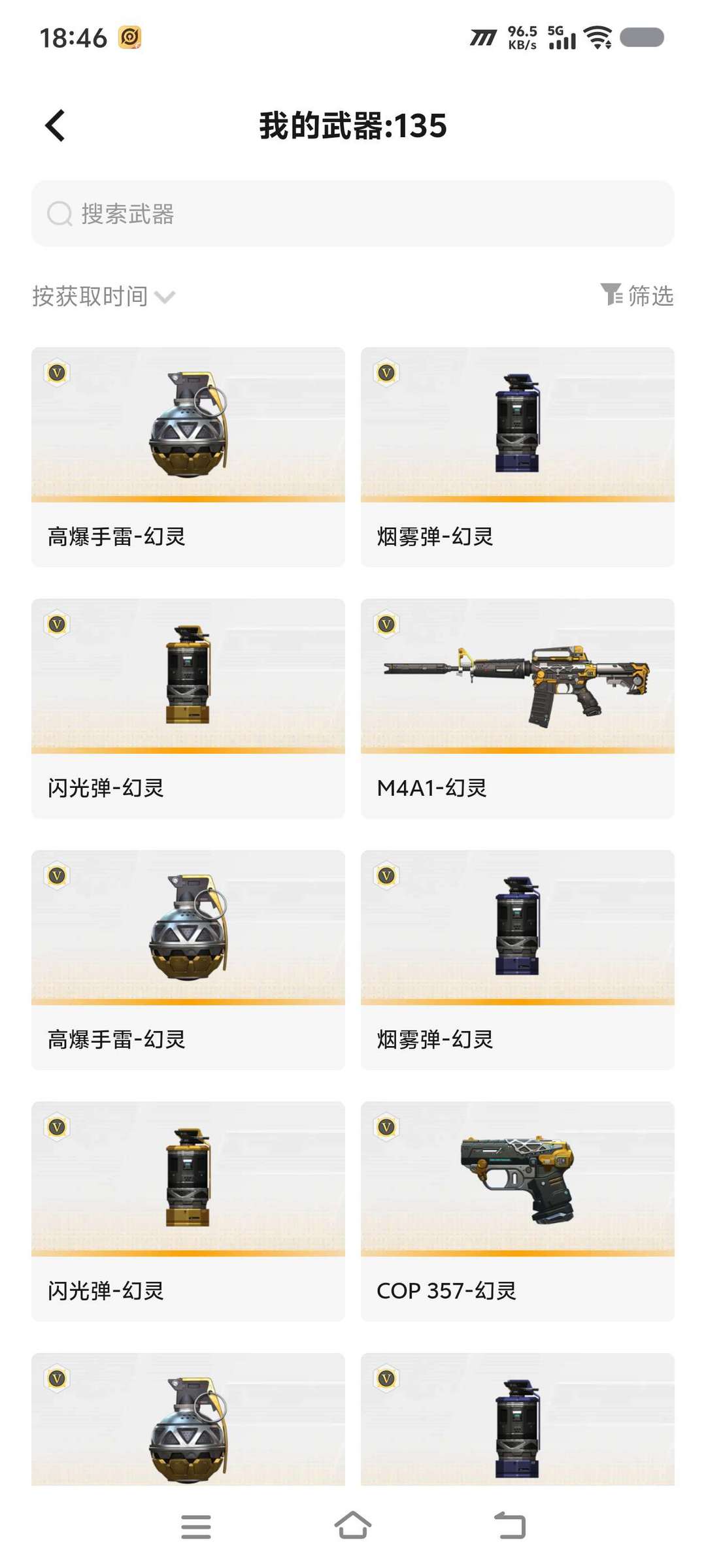The height and width of the screenshot is (1568, 706).
Task: Click the V badge on 高爆手雷-幻灵 card
Action: [58, 372]
